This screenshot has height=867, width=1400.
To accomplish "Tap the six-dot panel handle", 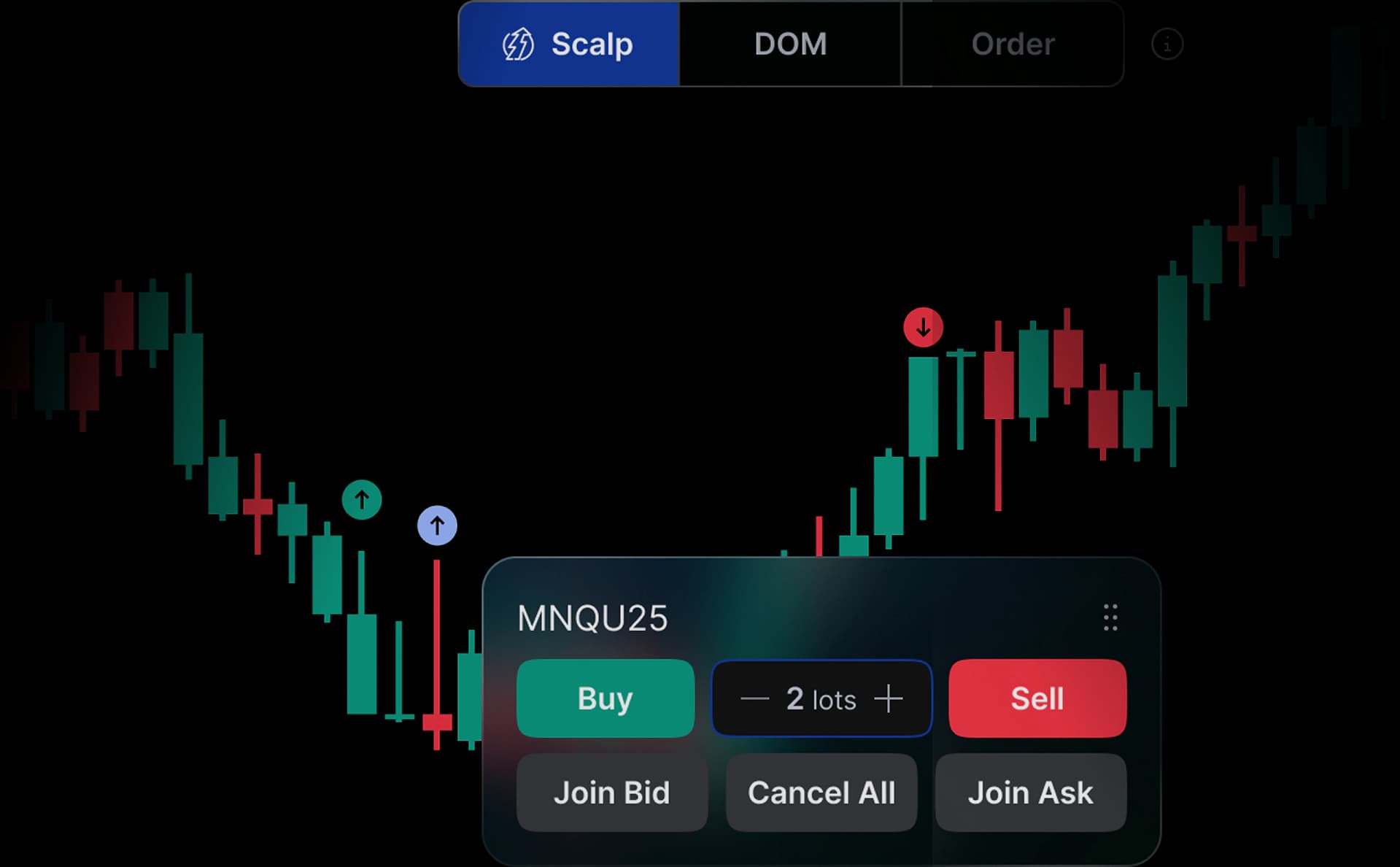I will point(1110,617).
